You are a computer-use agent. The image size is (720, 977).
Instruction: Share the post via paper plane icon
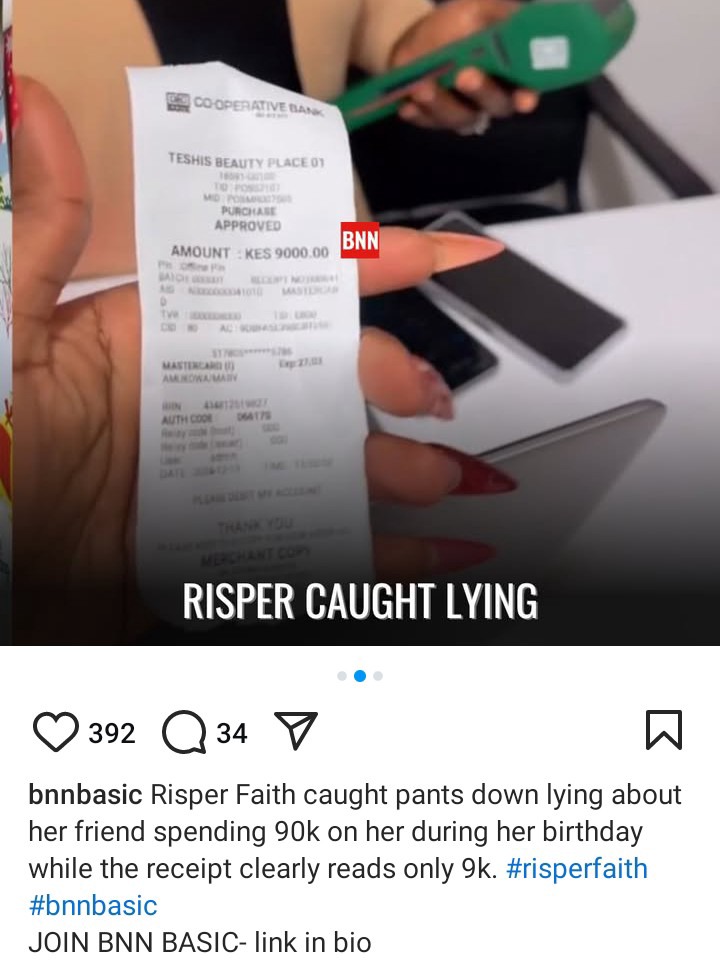(x=294, y=733)
